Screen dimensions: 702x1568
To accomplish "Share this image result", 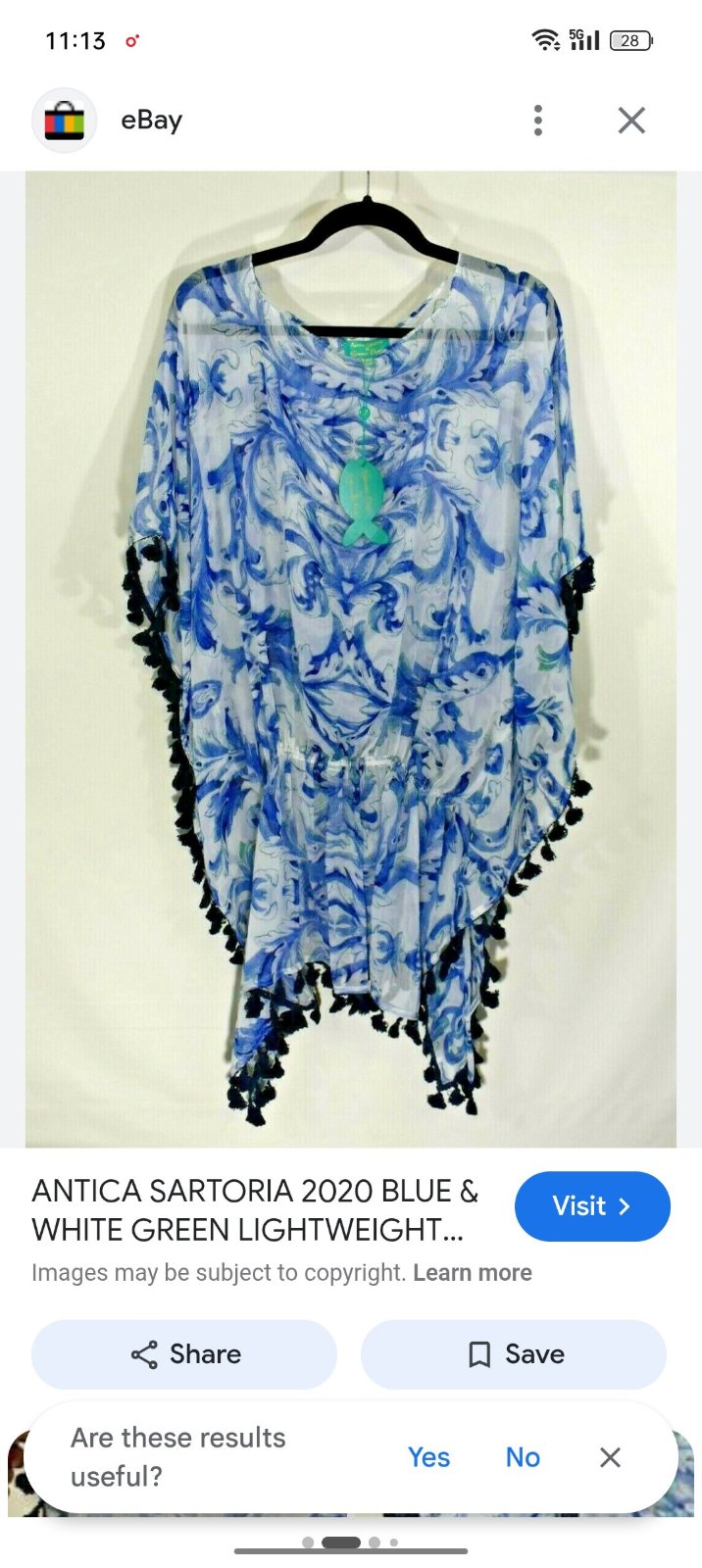I will tap(184, 1354).
